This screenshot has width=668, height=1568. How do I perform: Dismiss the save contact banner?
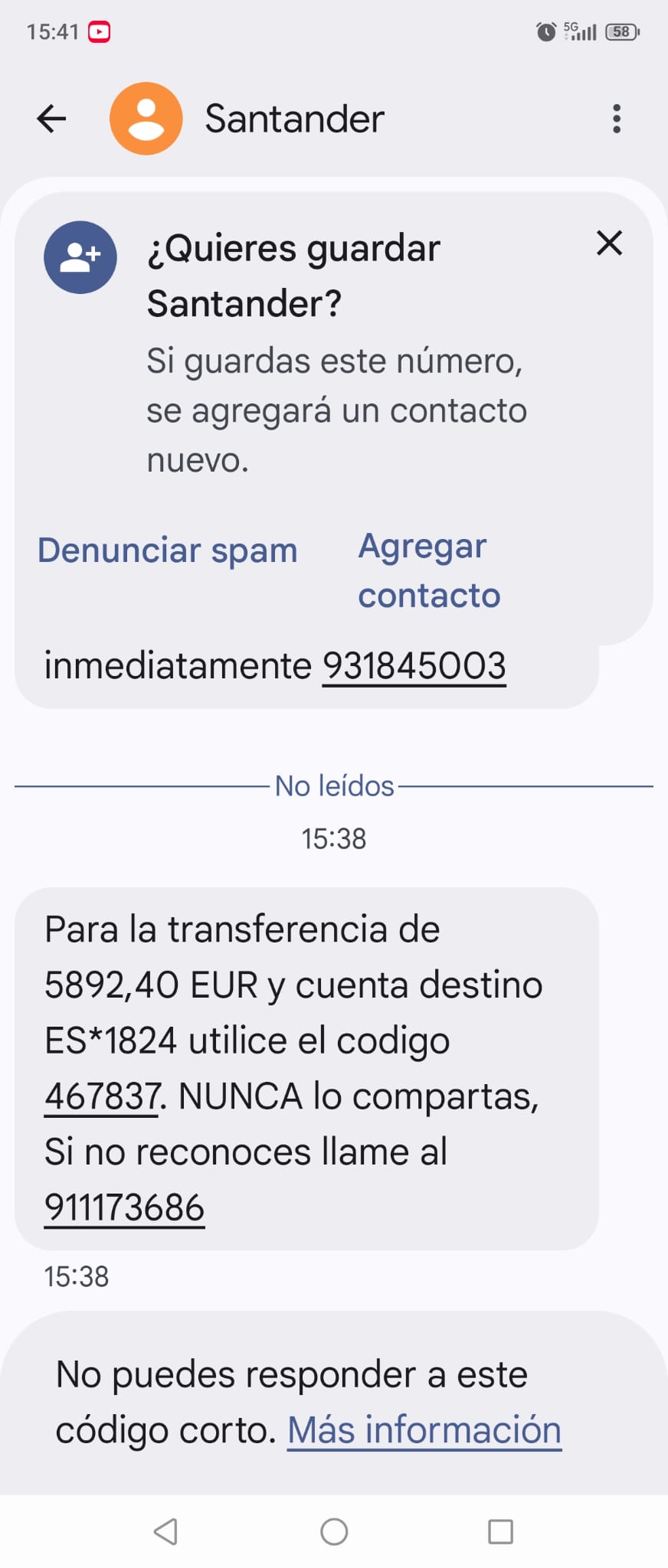click(609, 243)
